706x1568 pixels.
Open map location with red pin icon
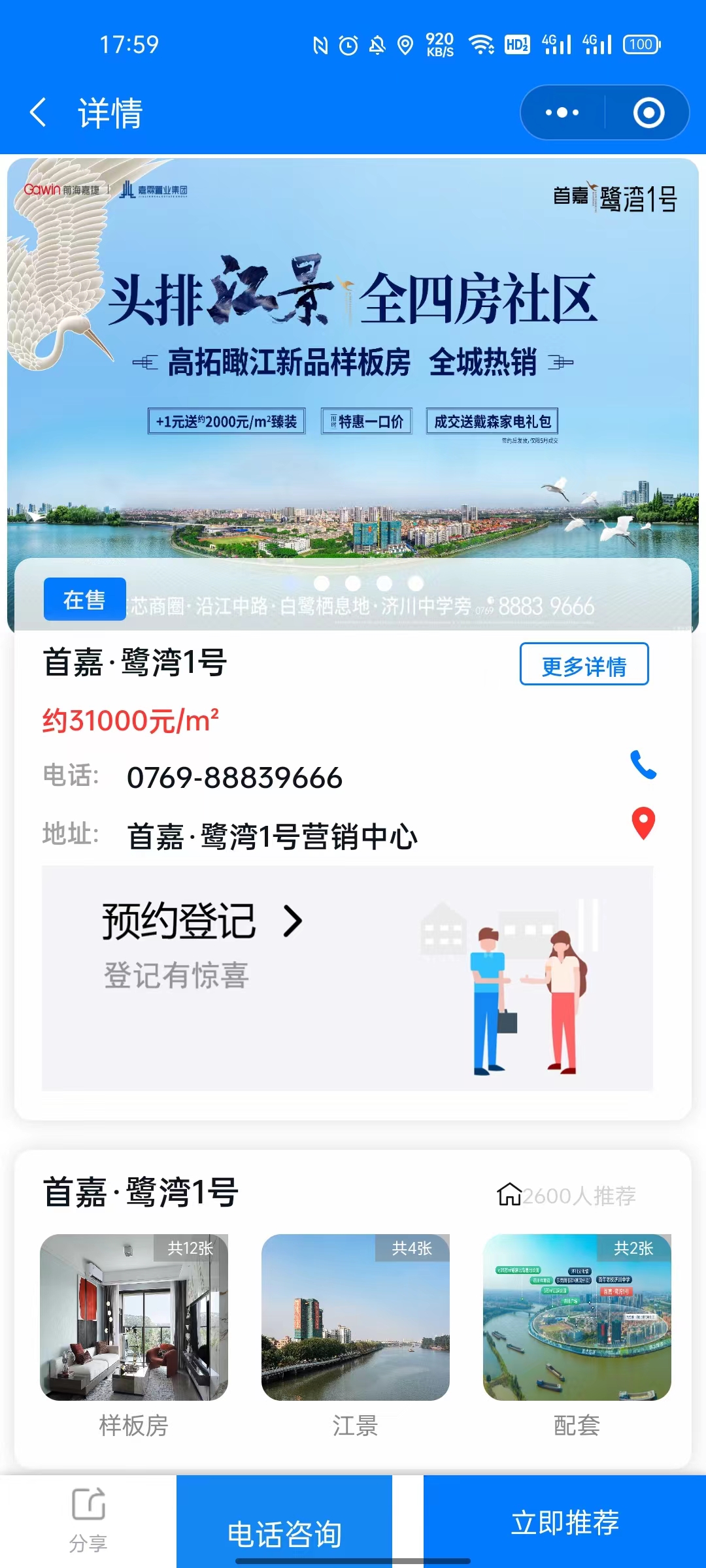tap(643, 823)
